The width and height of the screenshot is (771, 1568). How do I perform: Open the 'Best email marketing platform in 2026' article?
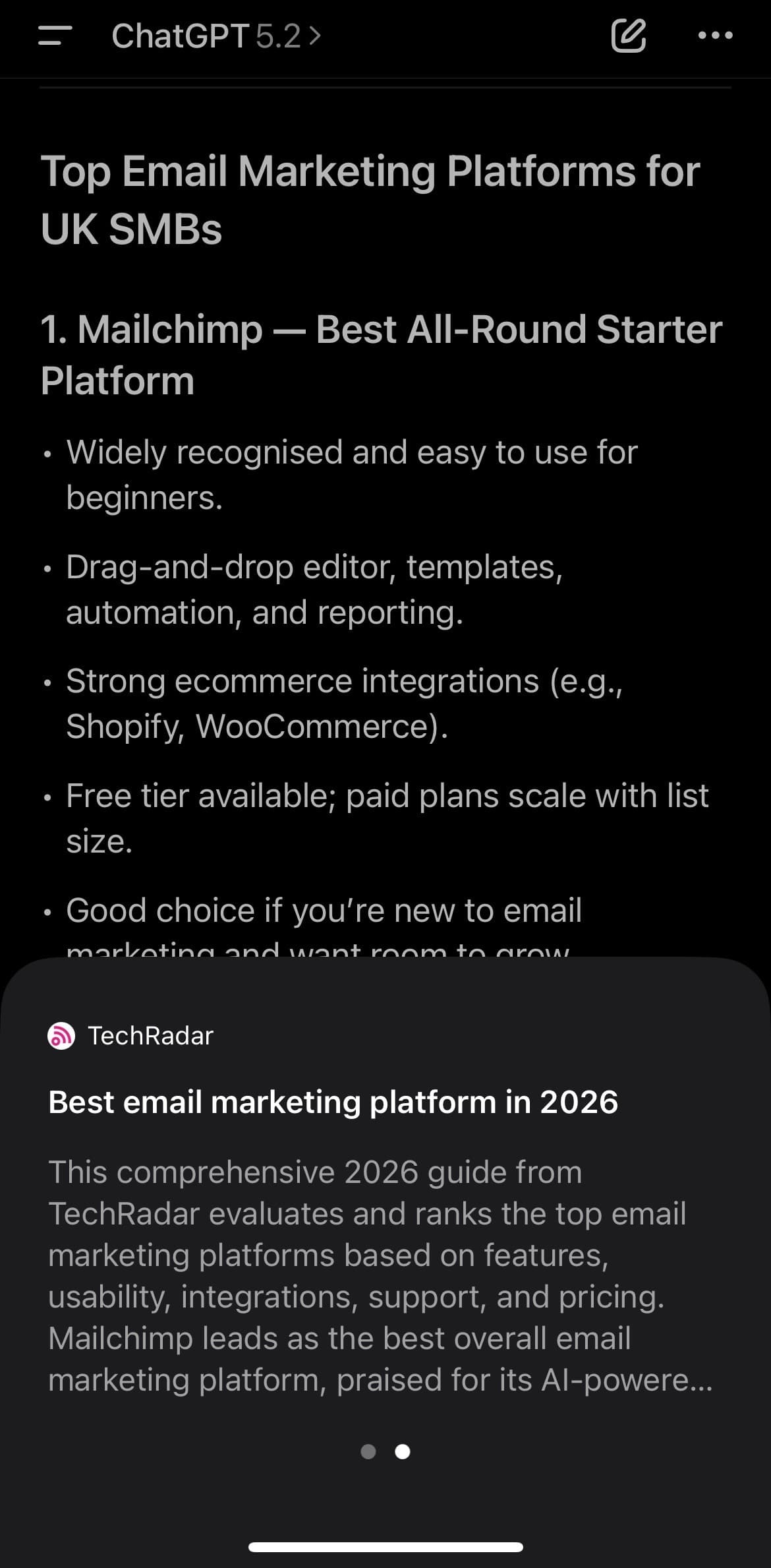tap(333, 1101)
